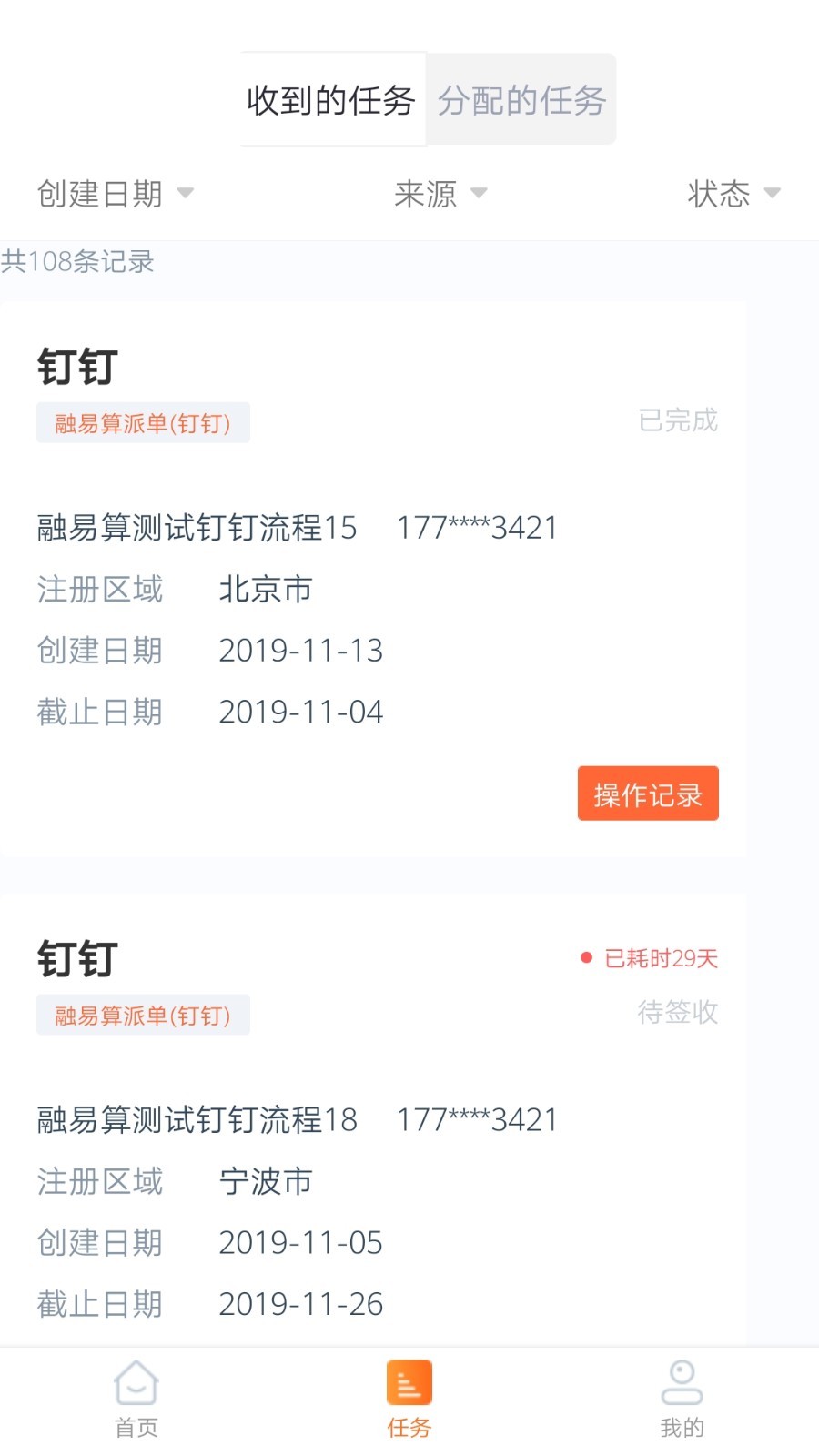The image size is (819, 1456).
Task: Select the 收到的任务 tab
Action: tap(330, 100)
